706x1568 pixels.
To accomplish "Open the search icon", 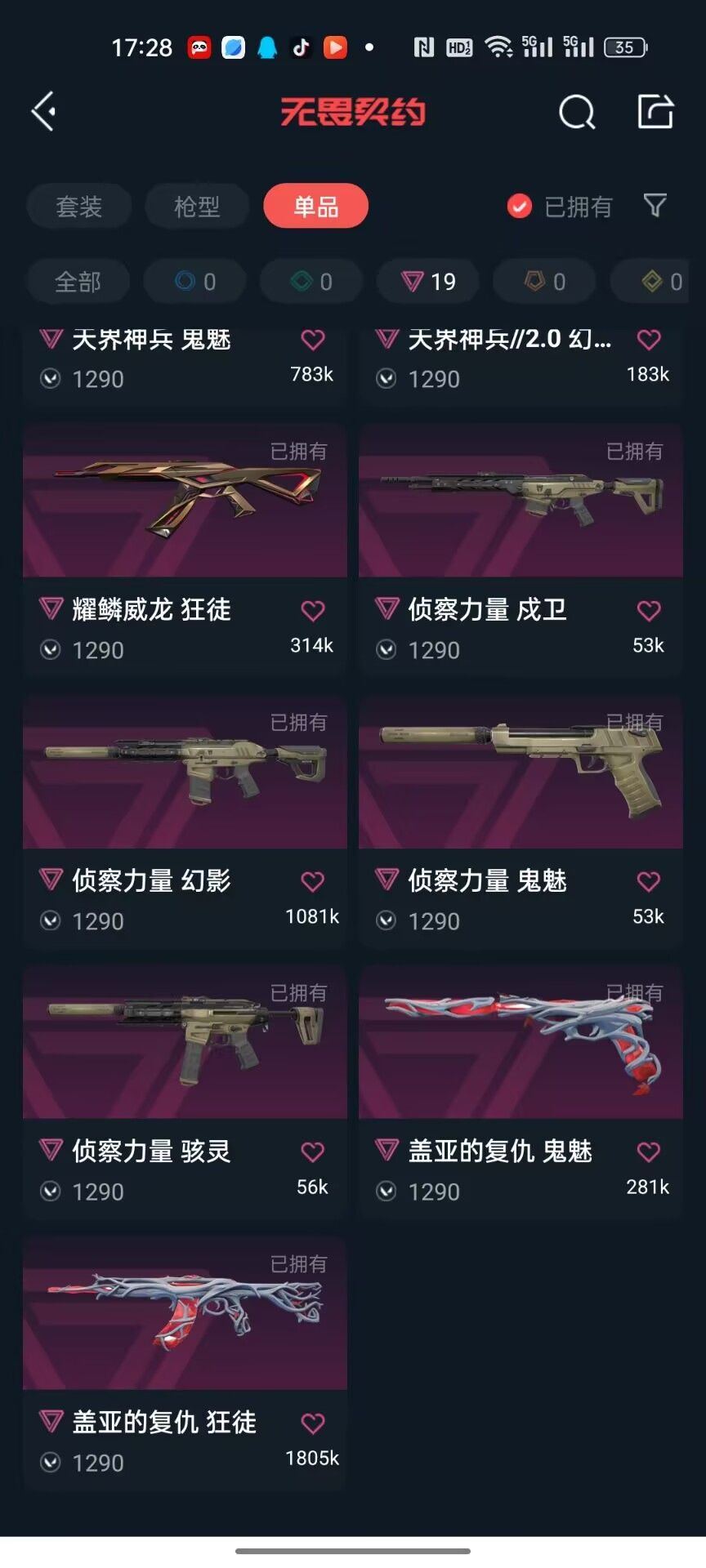I will click(577, 112).
